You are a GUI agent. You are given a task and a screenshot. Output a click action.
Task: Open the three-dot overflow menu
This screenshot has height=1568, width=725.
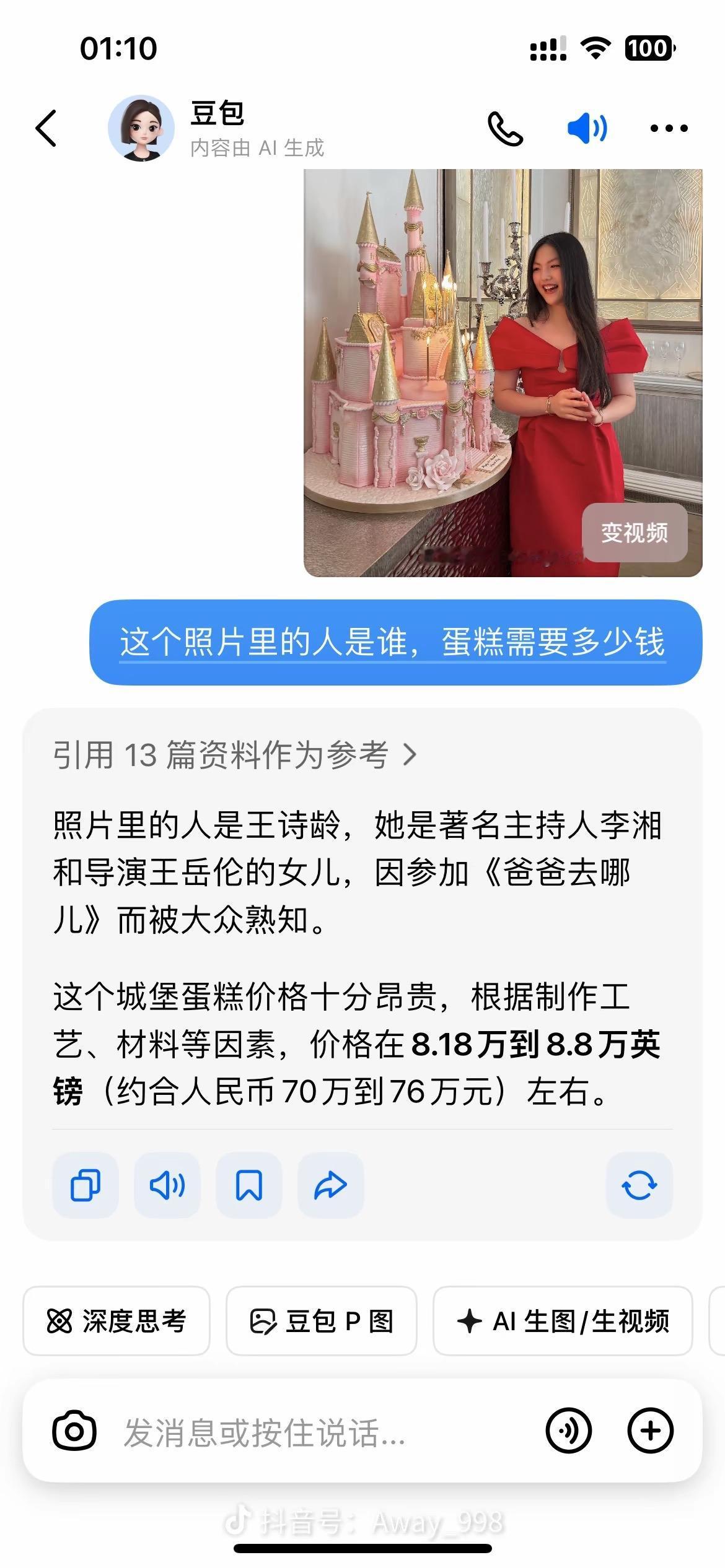[x=669, y=128]
